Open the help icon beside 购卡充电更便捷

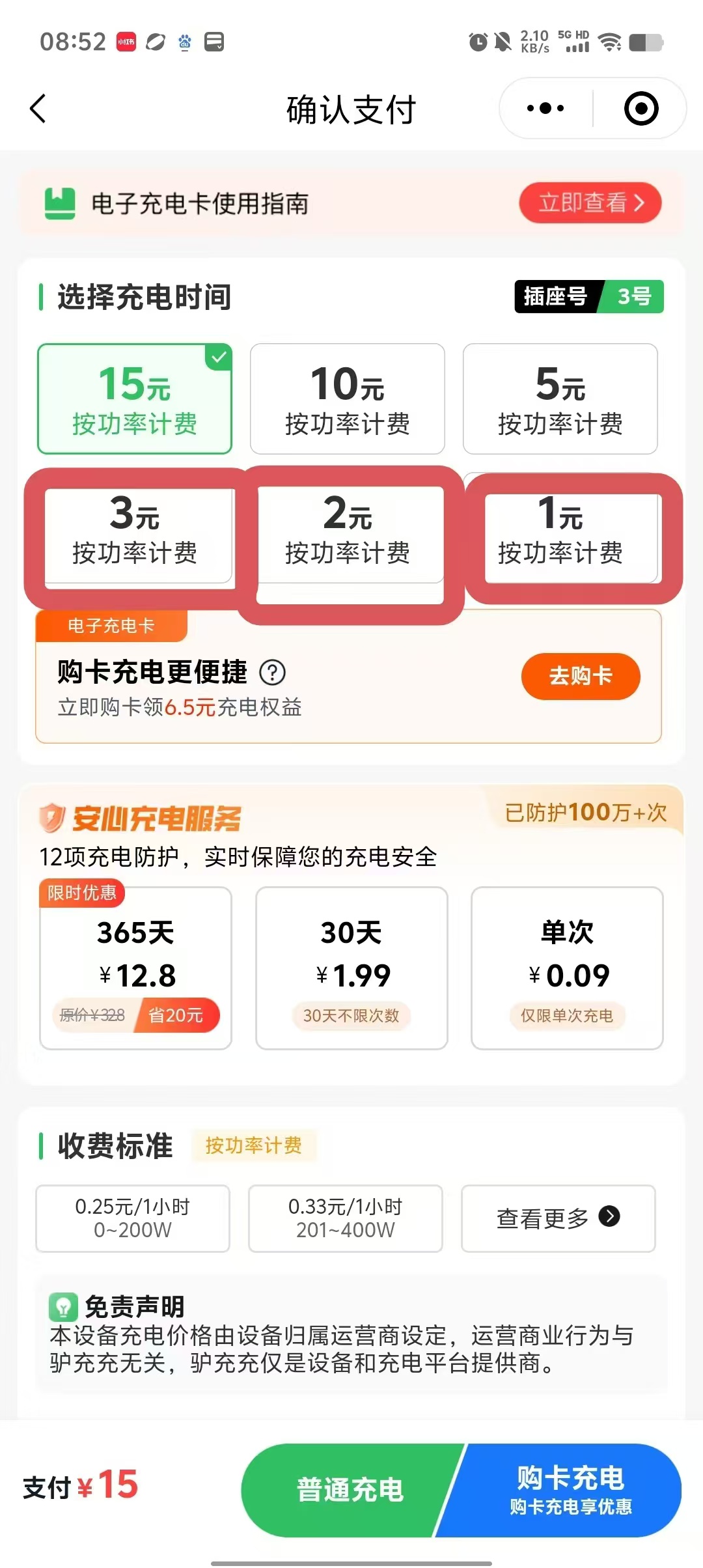point(272,672)
